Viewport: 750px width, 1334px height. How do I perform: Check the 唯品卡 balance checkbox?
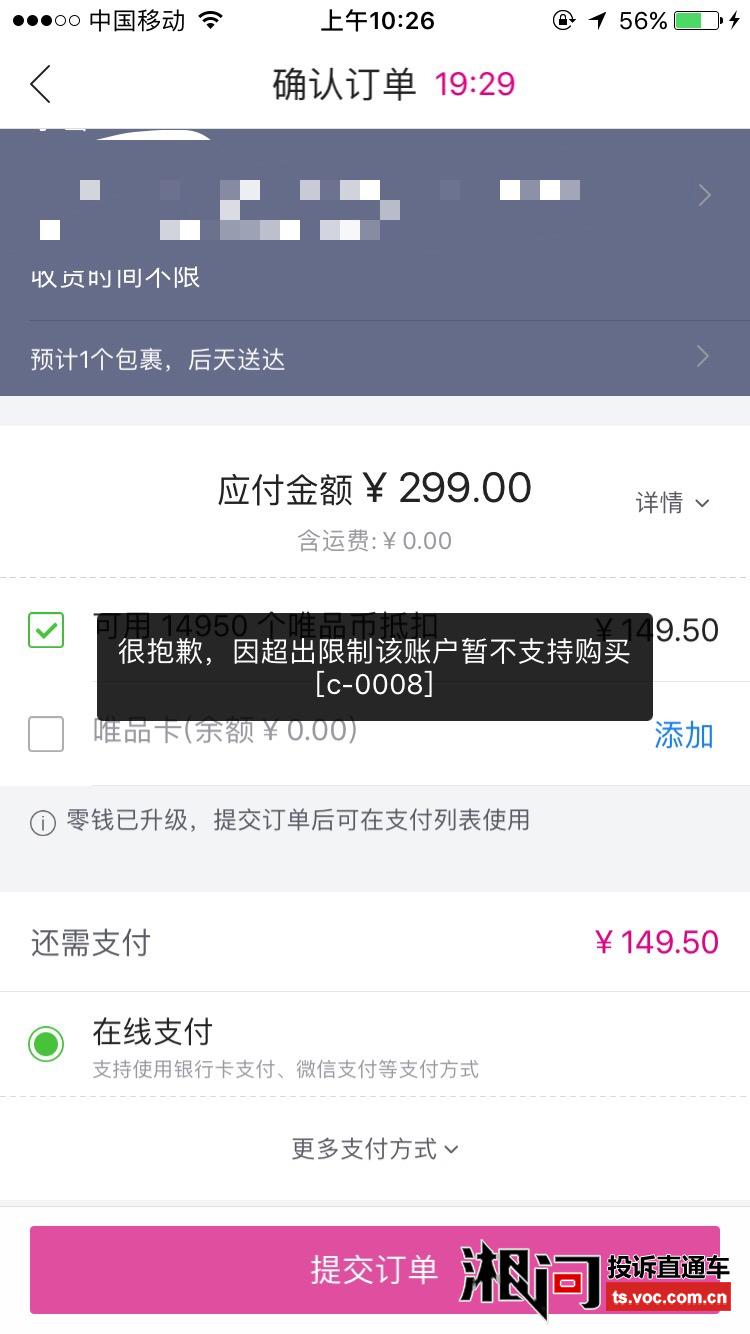click(45, 734)
